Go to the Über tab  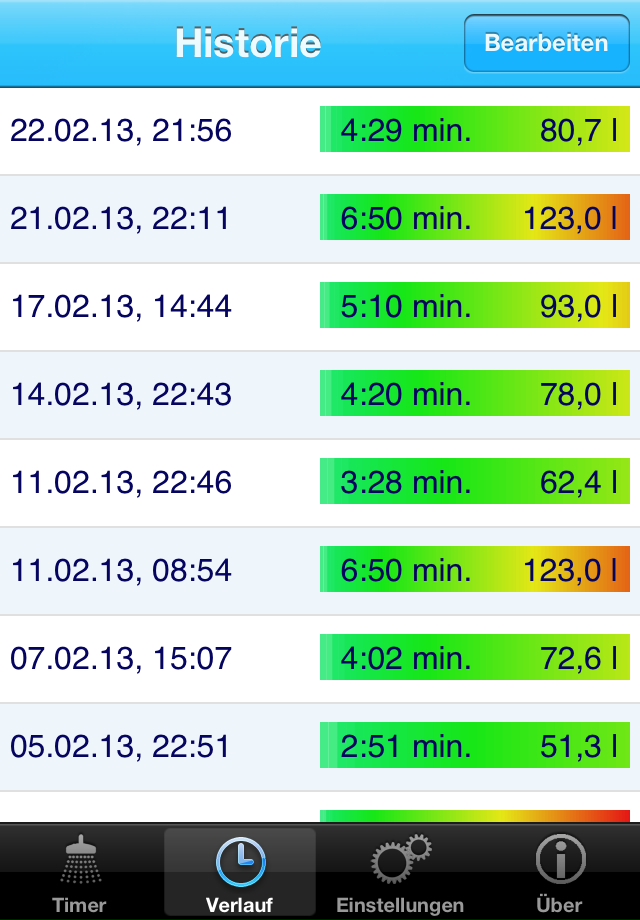pyautogui.click(x=559, y=872)
